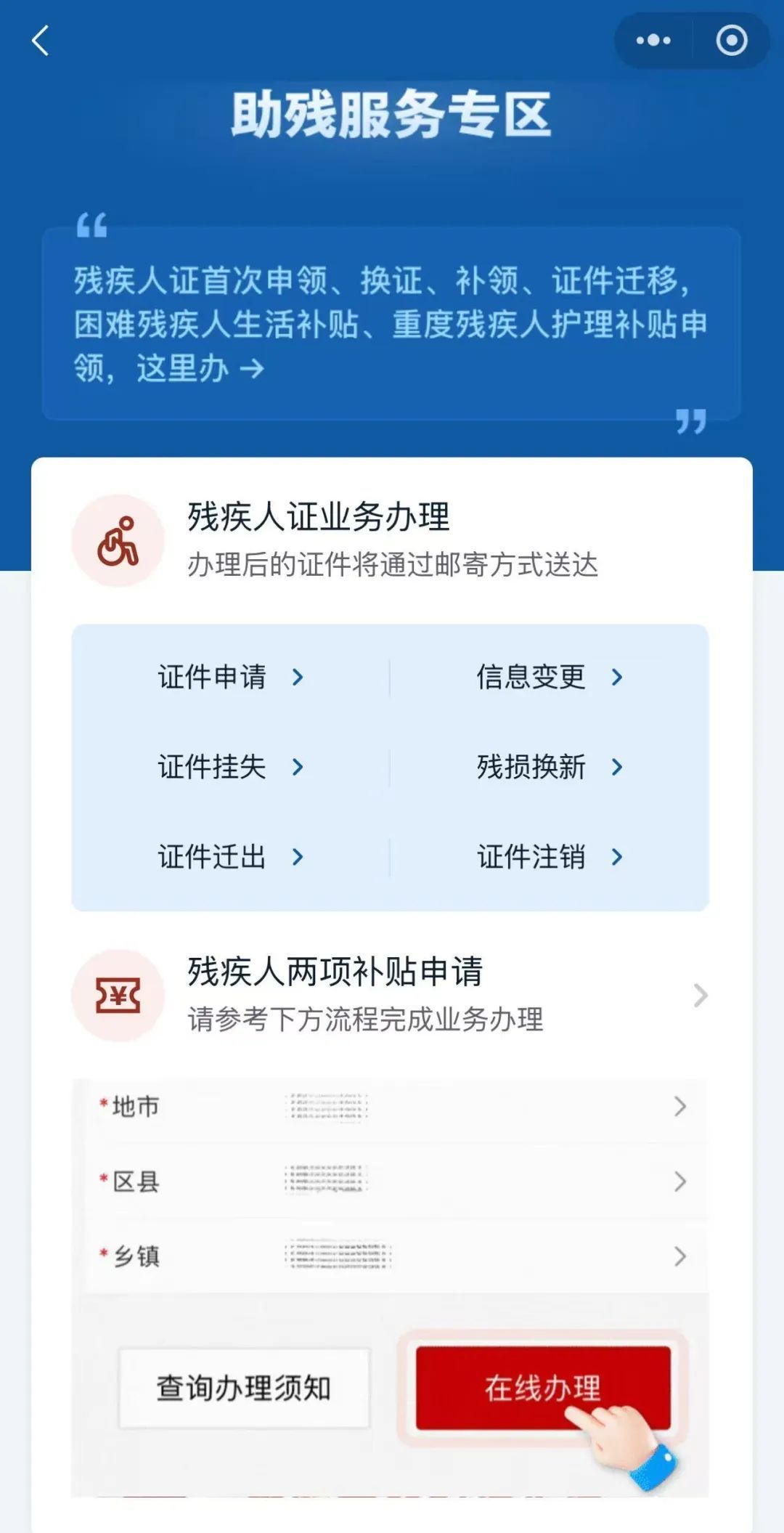
Task: Open 证件申请
Action: point(230,678)
